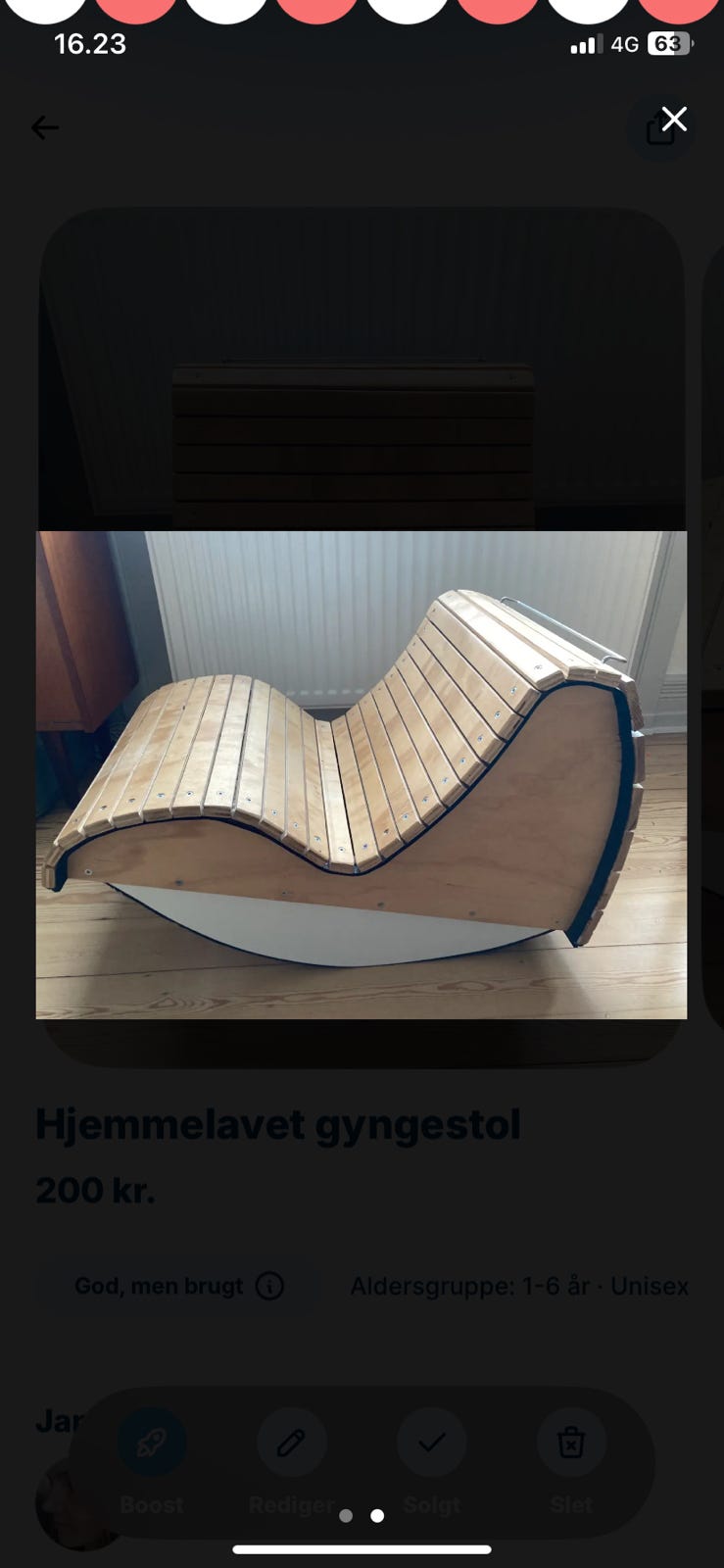Screen dimensions: 724x1568
Task: Close the listing with the X icon
Action: click(x=674, y=118)
